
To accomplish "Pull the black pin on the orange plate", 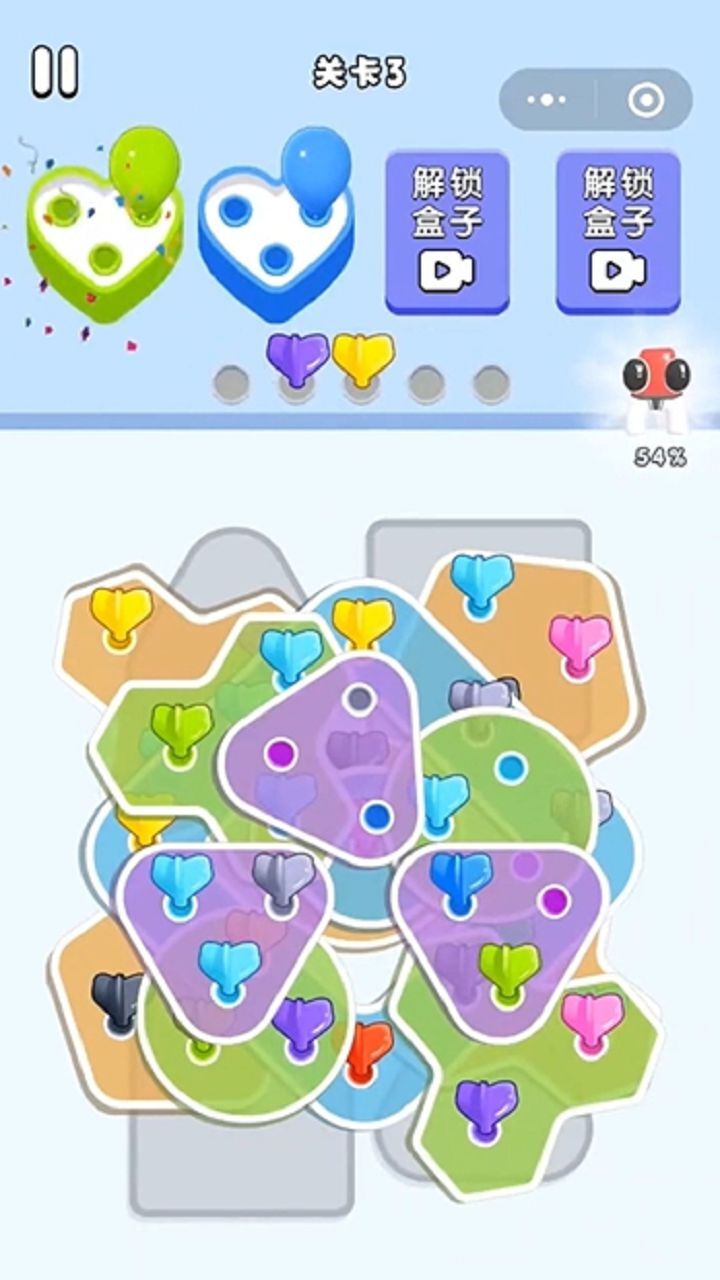I will pos(119,1000).
